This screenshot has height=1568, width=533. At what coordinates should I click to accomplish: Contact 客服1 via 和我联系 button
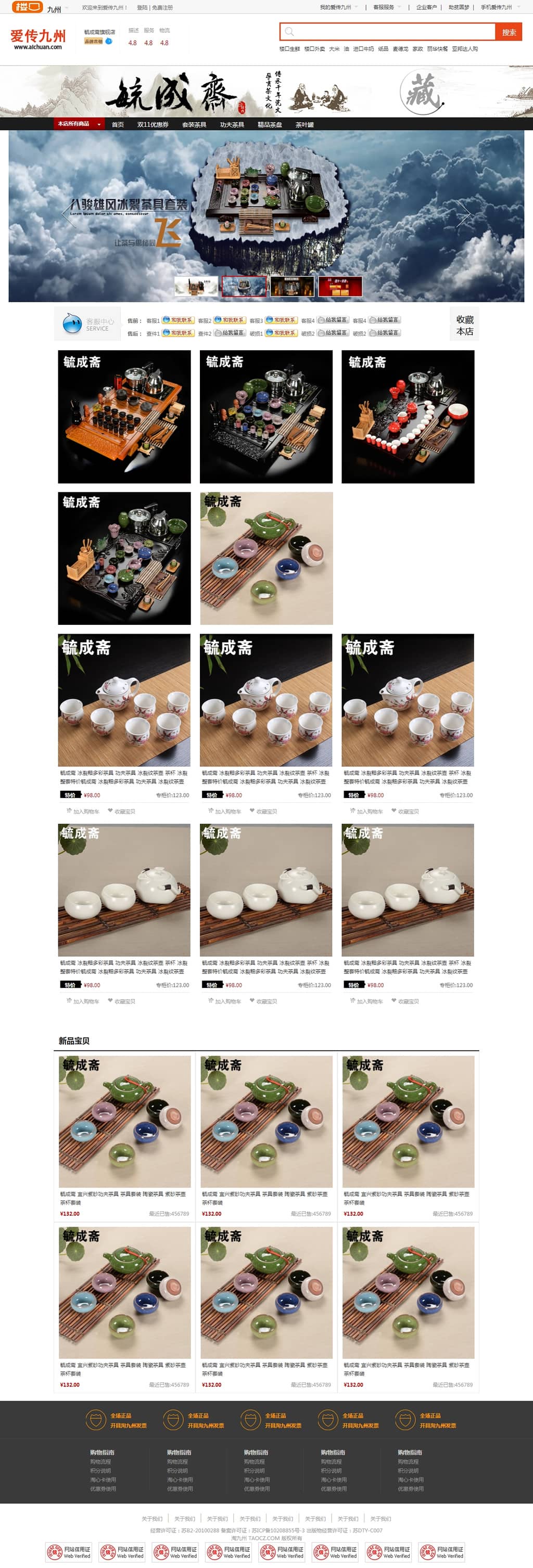pyautogui.click(x=178, y=320)
